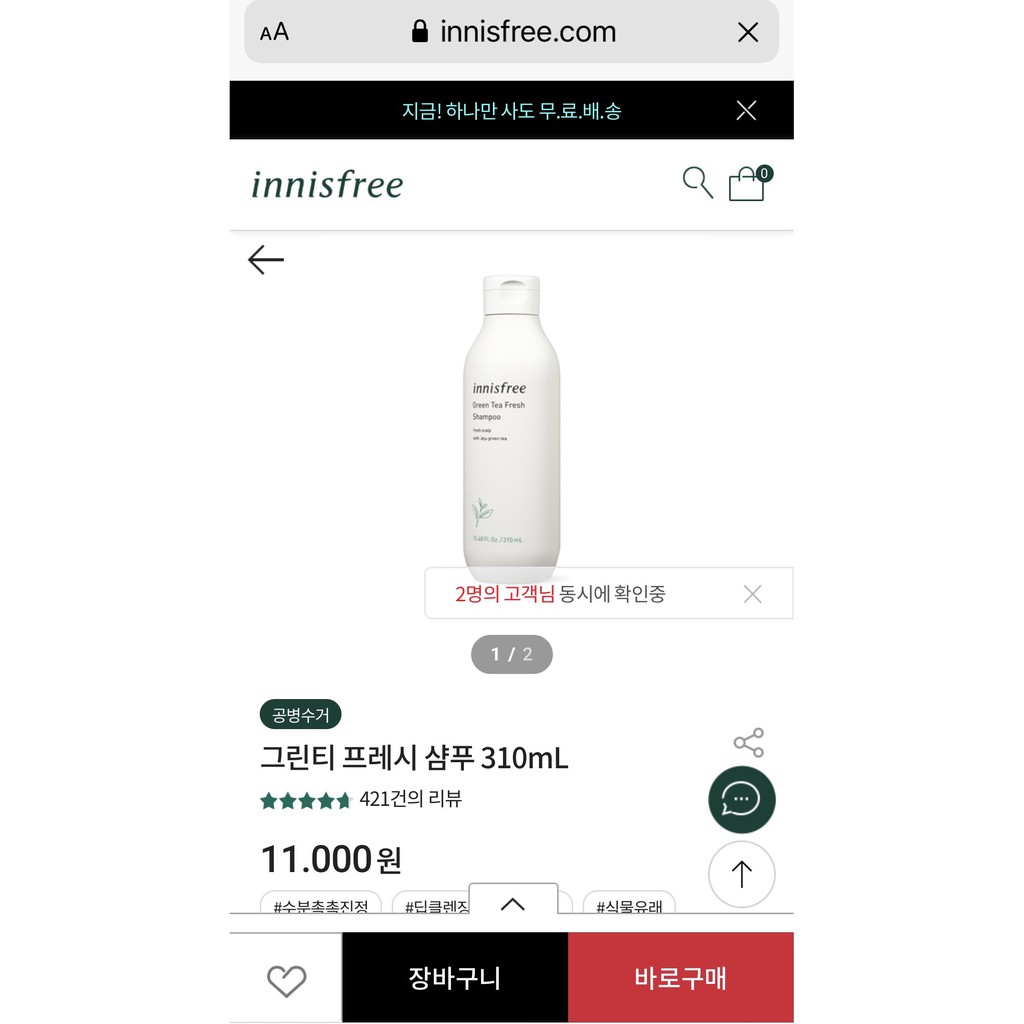The image size is (1024, 1024).
Task: Dismiss the free shipping banner
Action: [746, 110]
